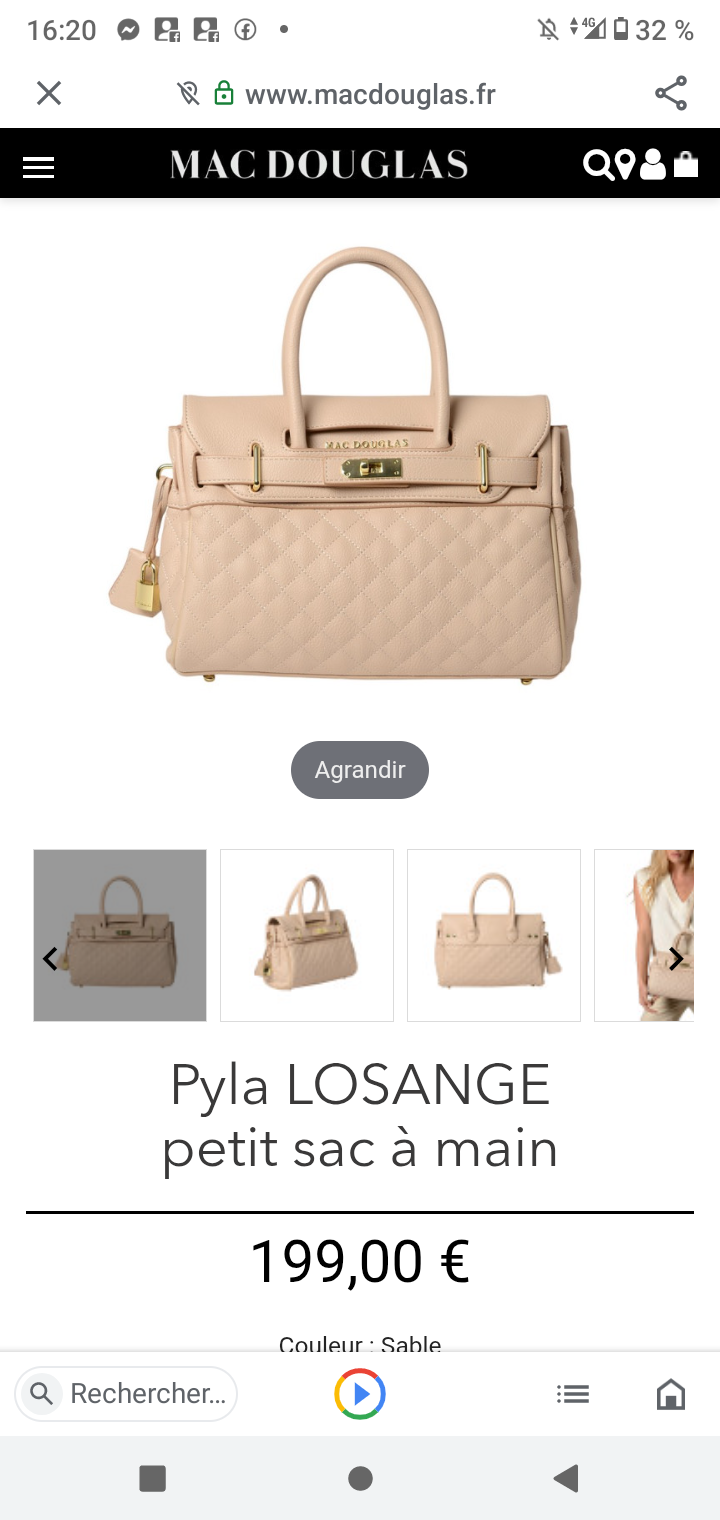The height and width of the screenshot is (1520, 720).
Task: Select the angled side-view bag thumbnail
Action: pyautogui.click(x=307, y=935)
